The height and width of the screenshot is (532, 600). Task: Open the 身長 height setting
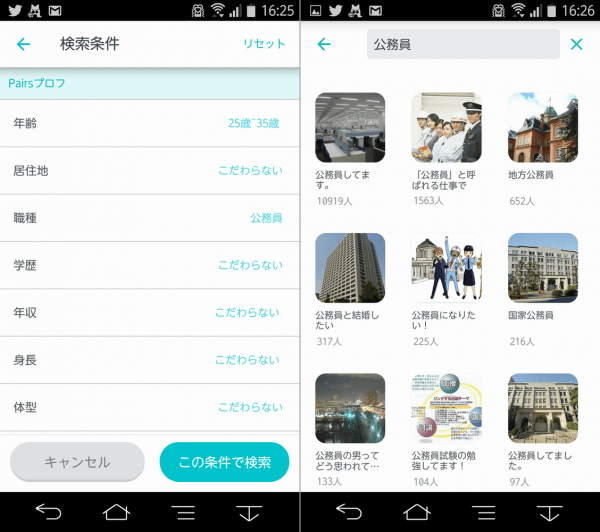(150, 360)
